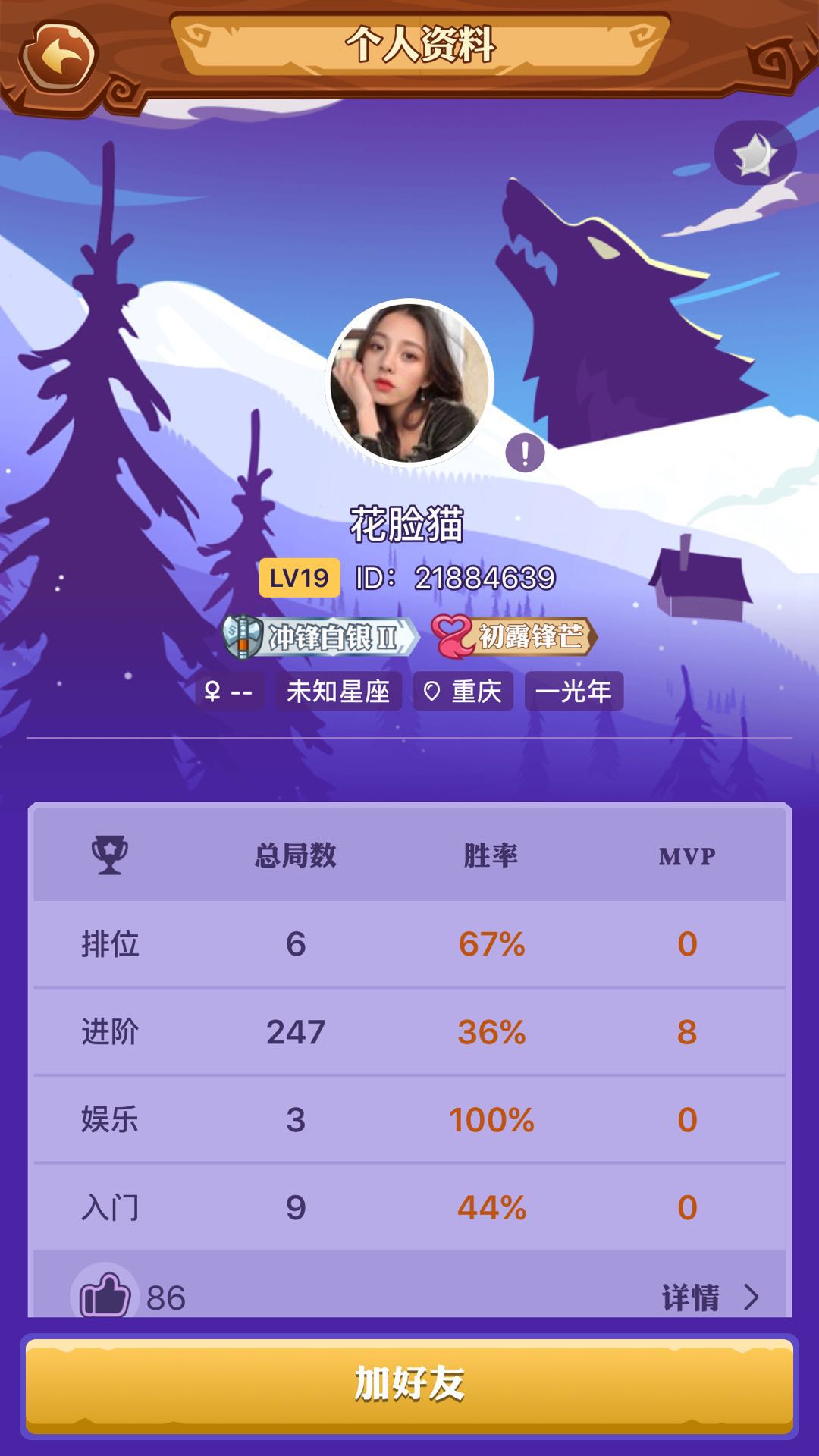
Task: Tap the exclamation report icon near the avatar
Action: pos(525,453)
